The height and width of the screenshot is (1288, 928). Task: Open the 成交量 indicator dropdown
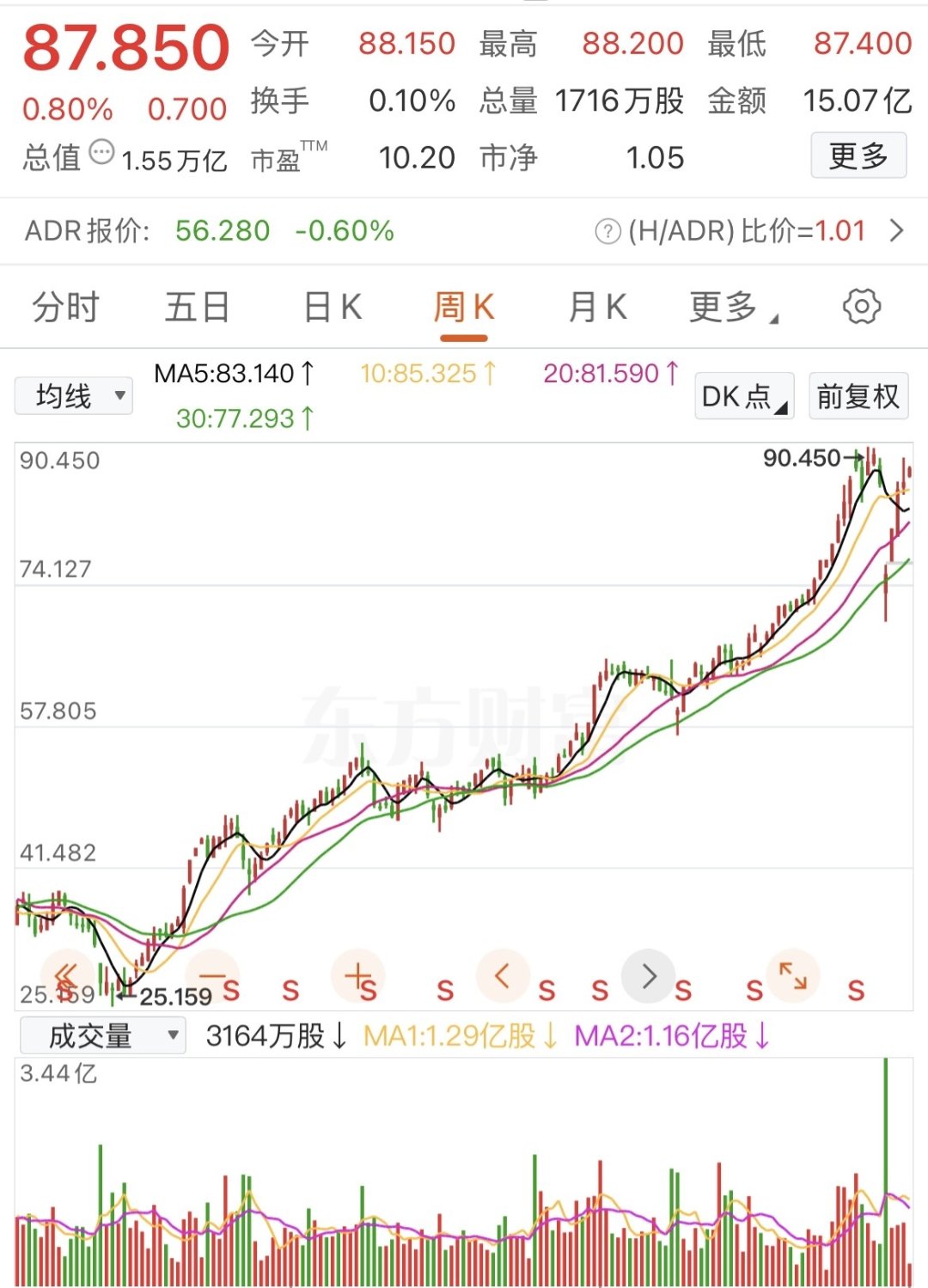103,1035
